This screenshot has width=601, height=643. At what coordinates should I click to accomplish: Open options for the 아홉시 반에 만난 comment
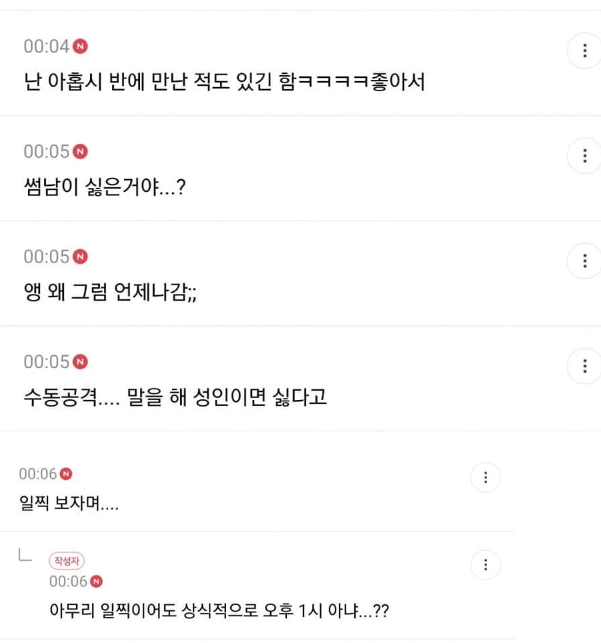584,51
